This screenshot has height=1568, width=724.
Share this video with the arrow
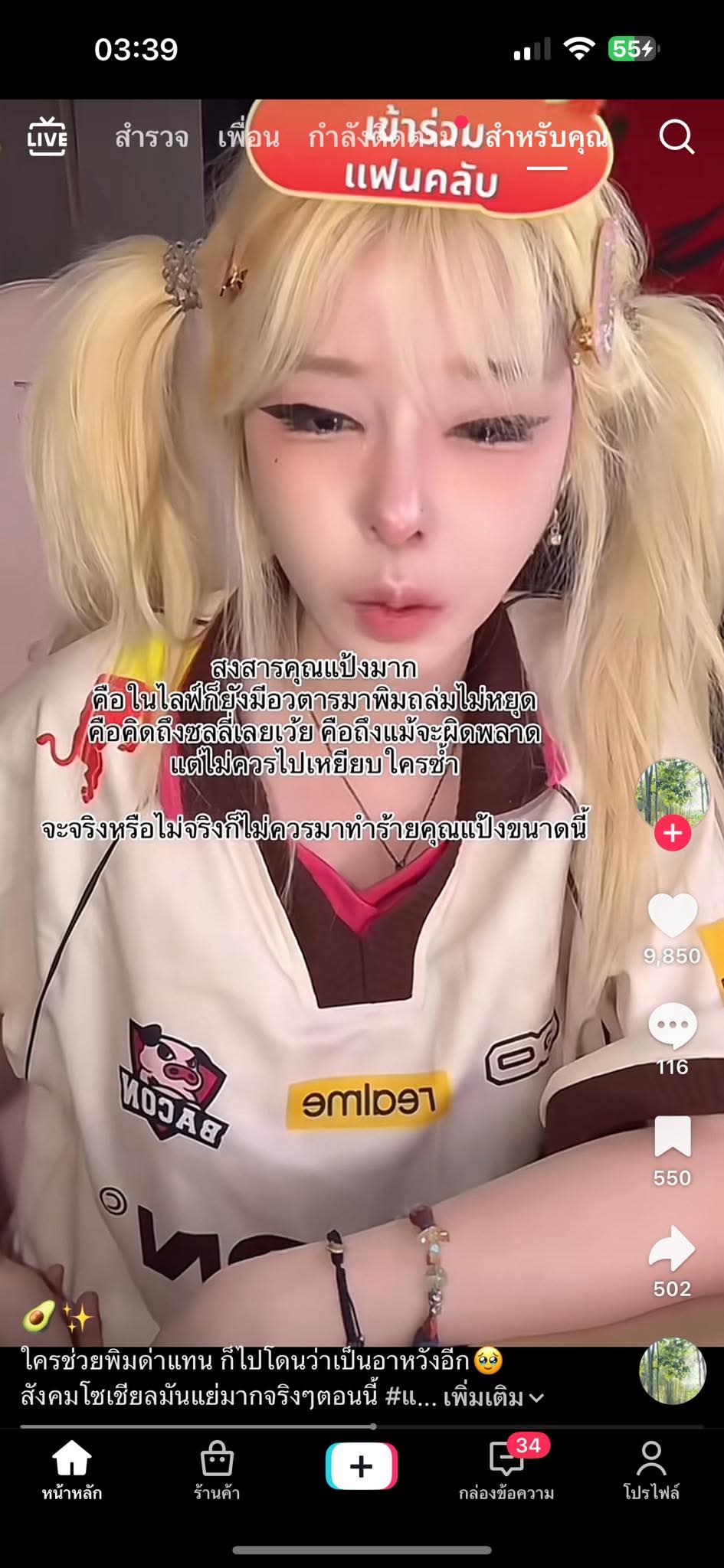click(672, 1248)
